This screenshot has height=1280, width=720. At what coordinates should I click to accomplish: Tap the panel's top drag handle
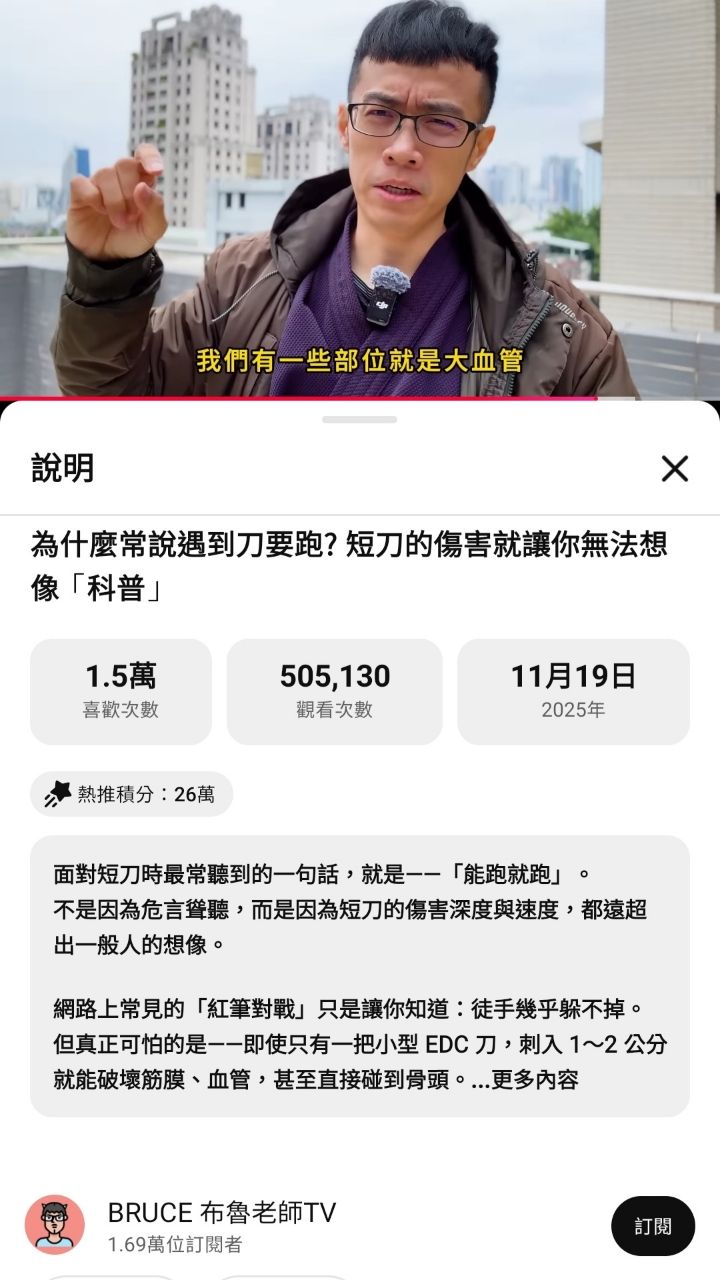359,419
